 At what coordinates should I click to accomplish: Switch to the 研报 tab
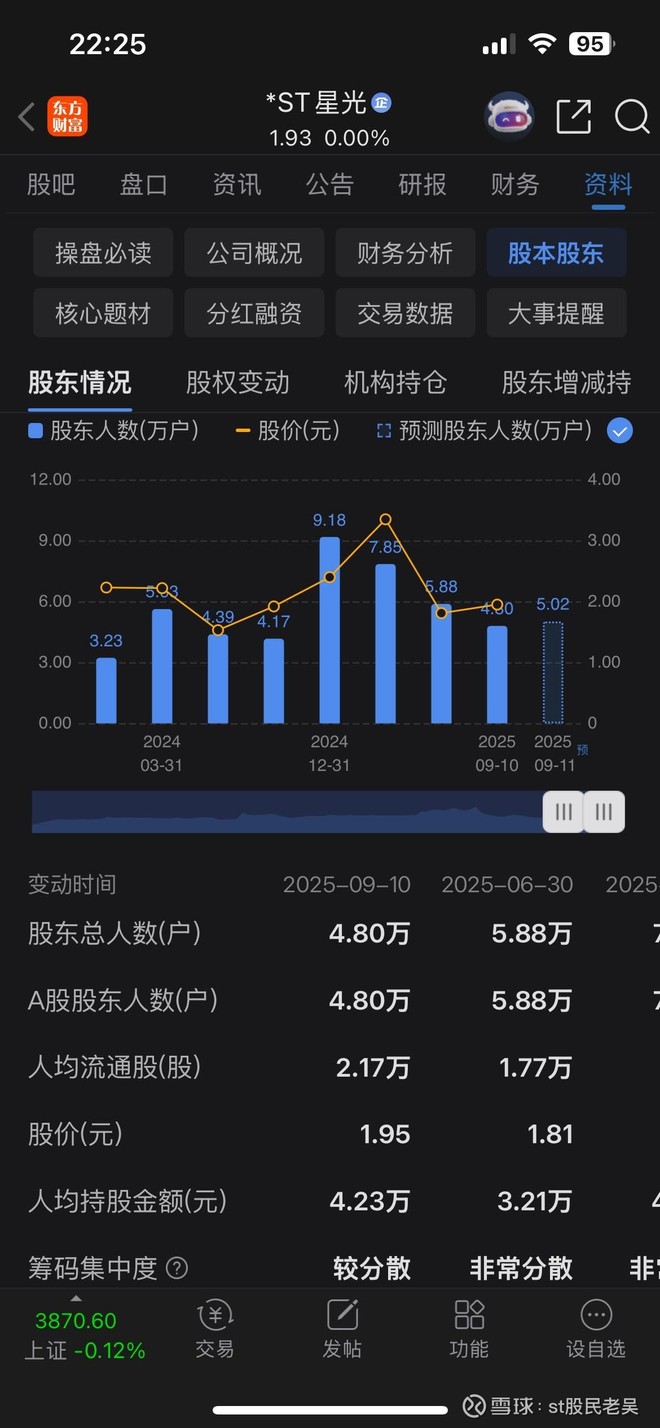[x=422, y=184]
